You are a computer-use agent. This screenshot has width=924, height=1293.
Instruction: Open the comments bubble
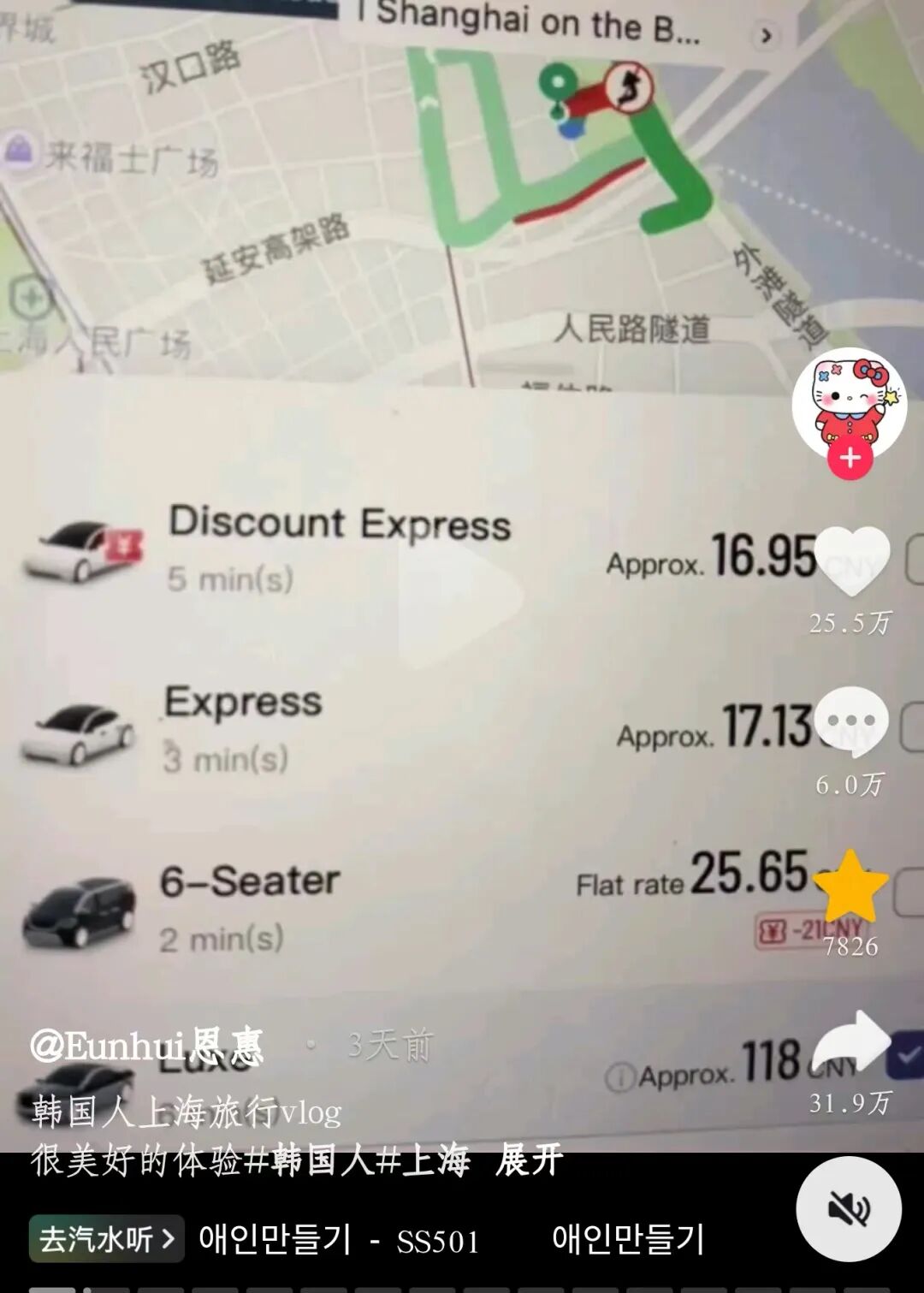coord(851,721)
